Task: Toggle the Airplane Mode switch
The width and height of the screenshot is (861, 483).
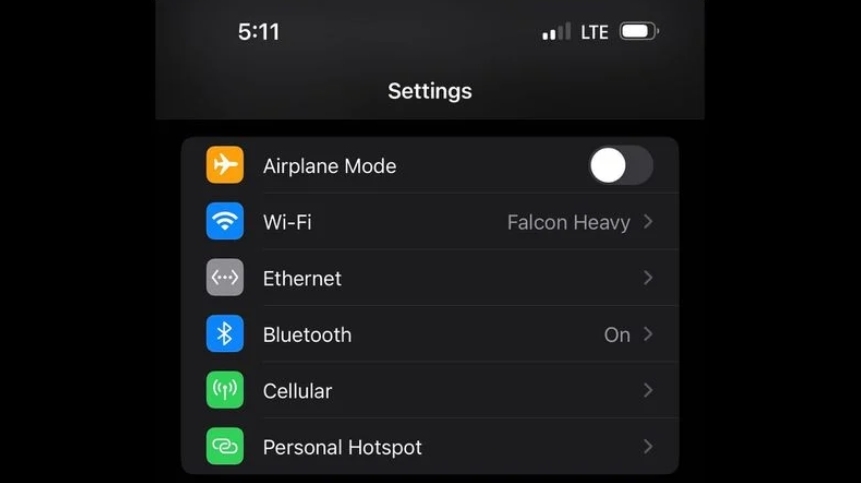Action: pyautogui.click(x=620, y=166)
